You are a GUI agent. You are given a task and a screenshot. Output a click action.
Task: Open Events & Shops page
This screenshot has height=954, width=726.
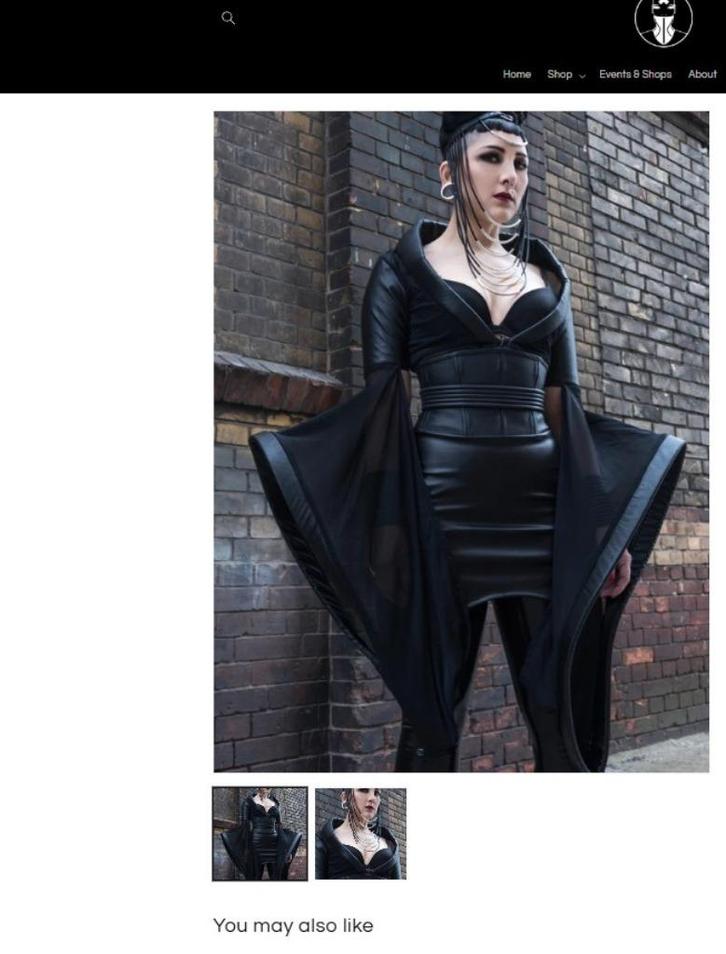(635, 74)
